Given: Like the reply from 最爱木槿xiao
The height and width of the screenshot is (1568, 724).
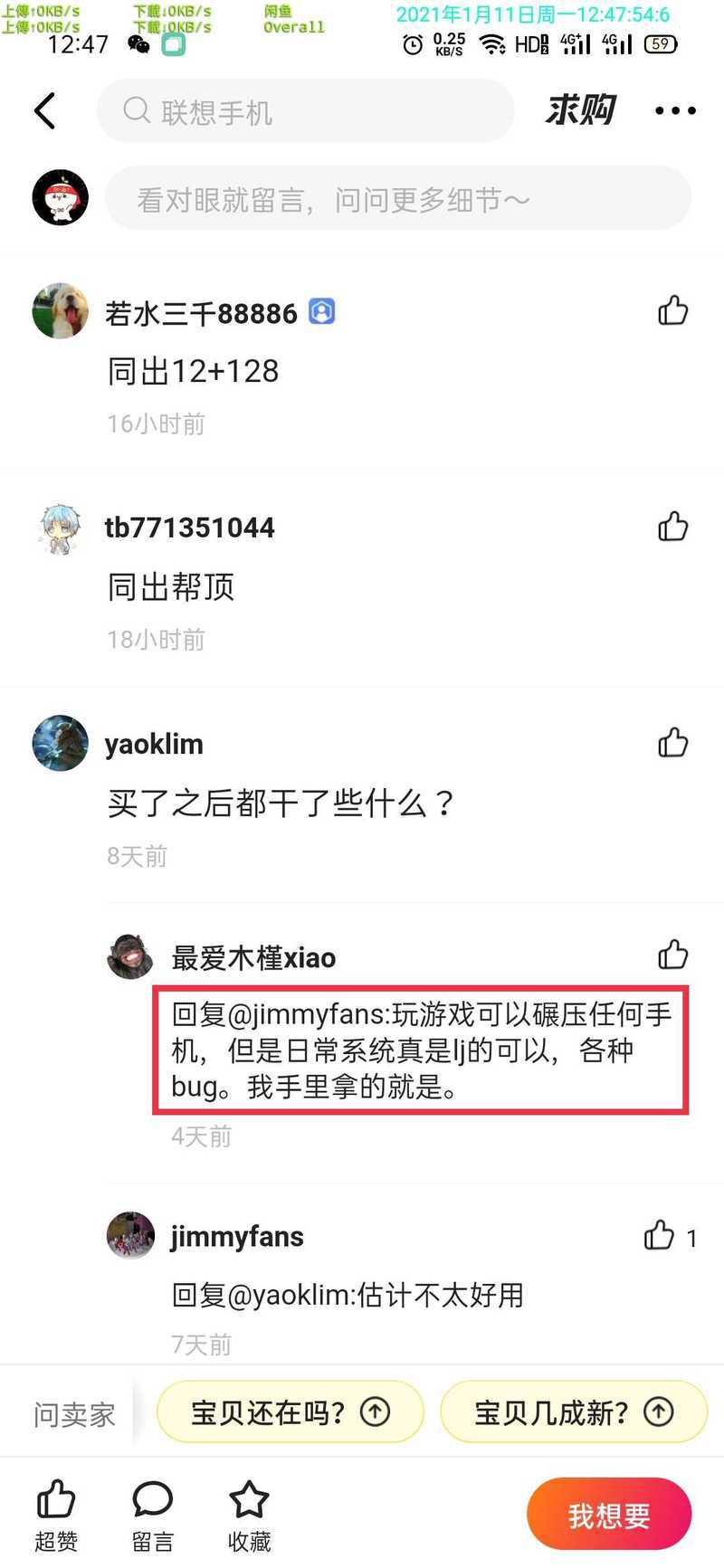Looking at the screenshot, I should point(672,955).
